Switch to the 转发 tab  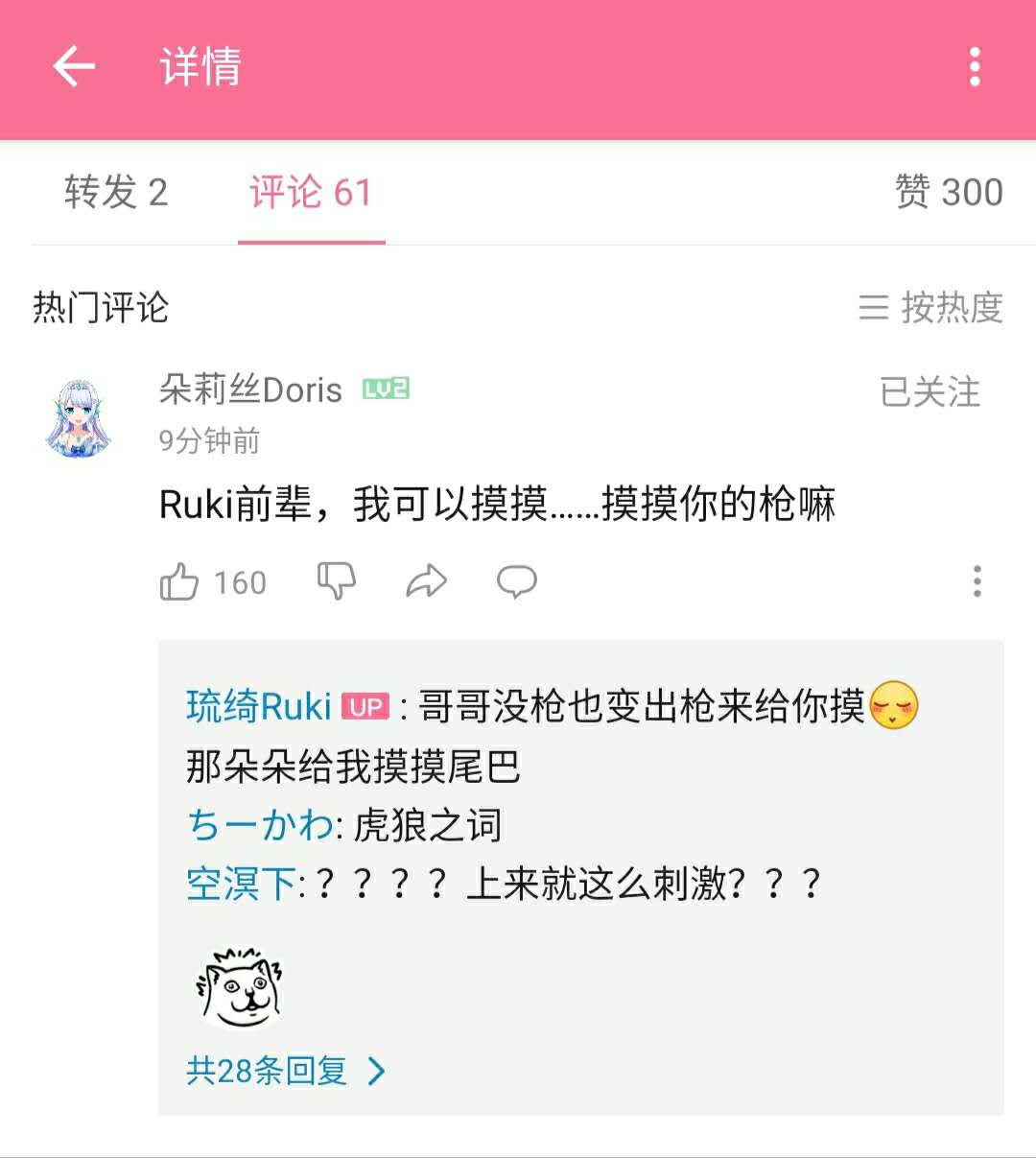(116, 193)
